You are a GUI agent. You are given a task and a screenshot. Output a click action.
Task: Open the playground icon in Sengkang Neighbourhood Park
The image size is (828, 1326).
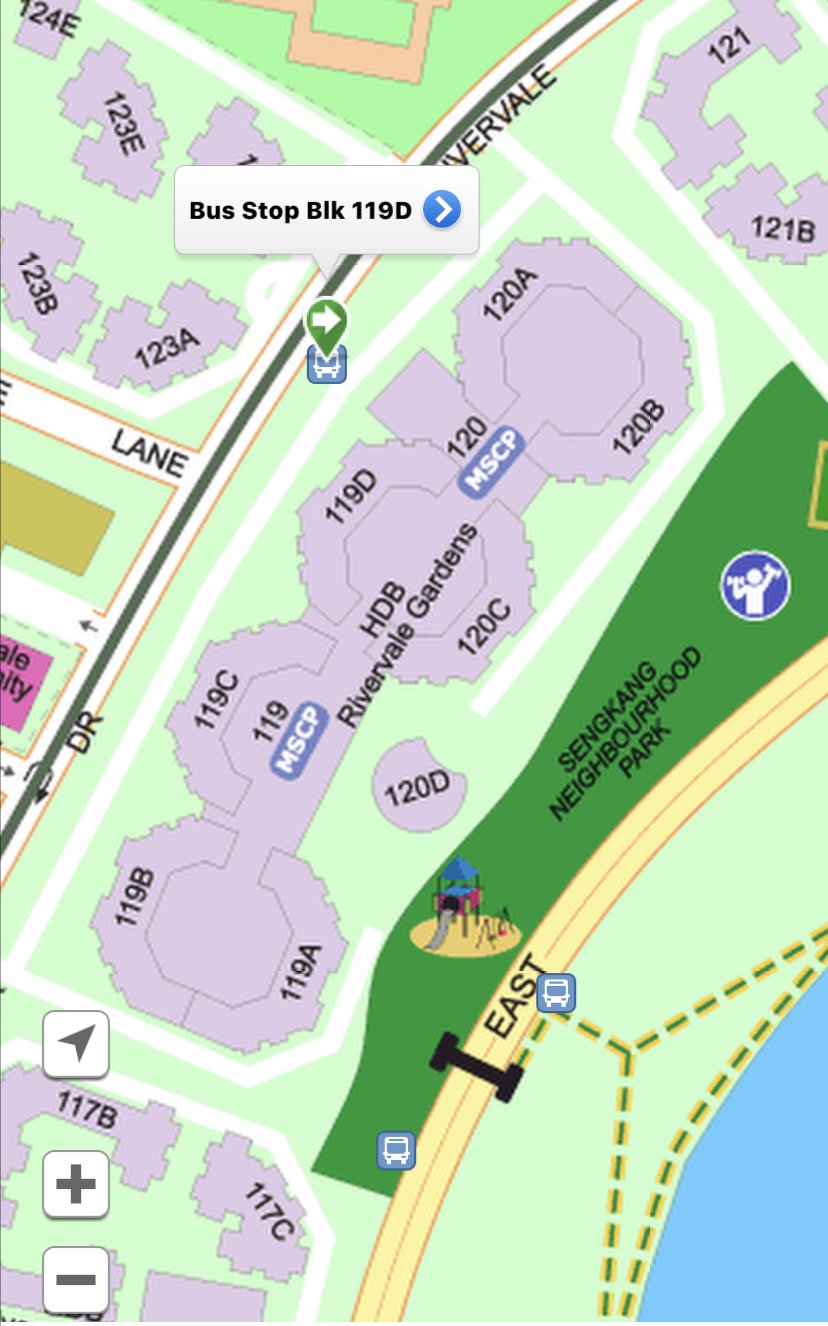[466, 907]
